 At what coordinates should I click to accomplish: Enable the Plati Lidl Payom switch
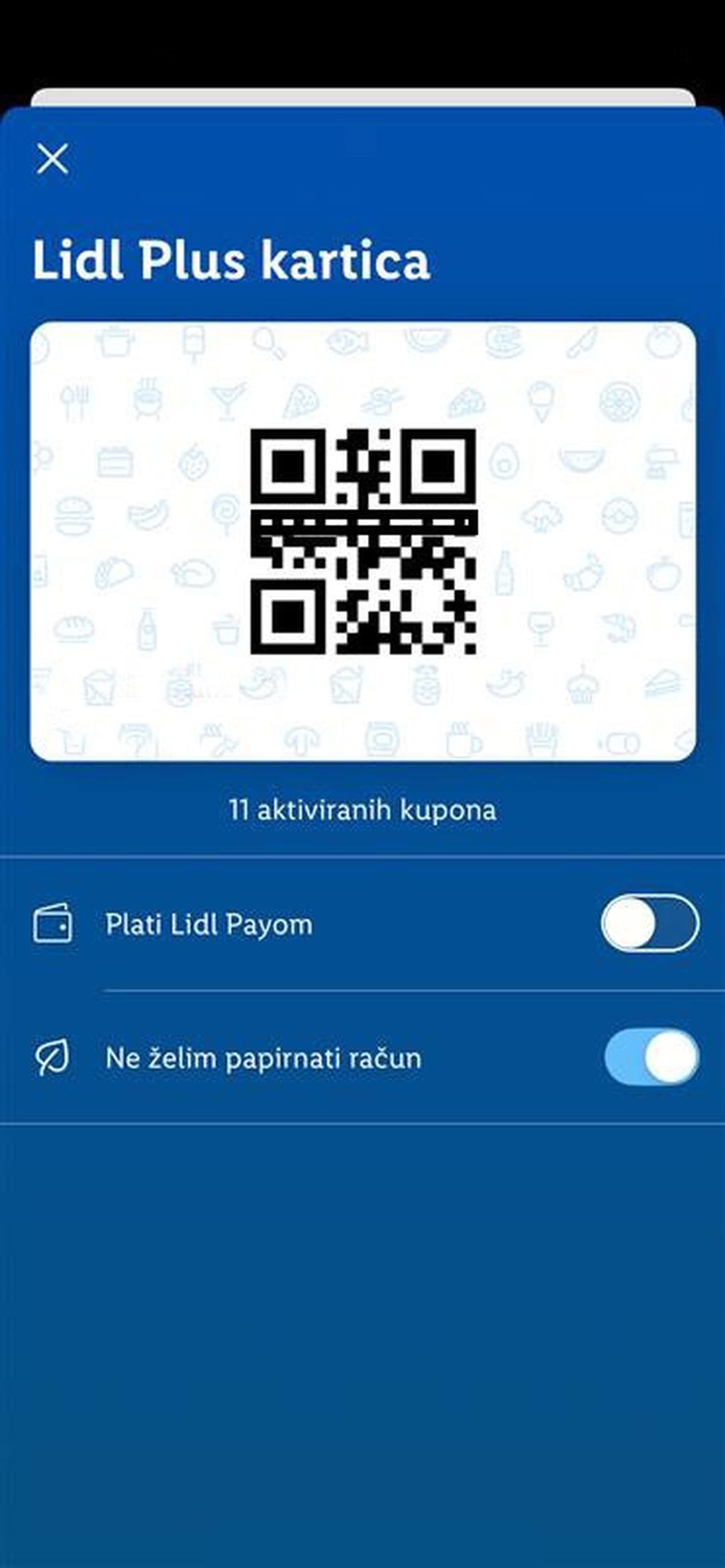pos(649,923)
